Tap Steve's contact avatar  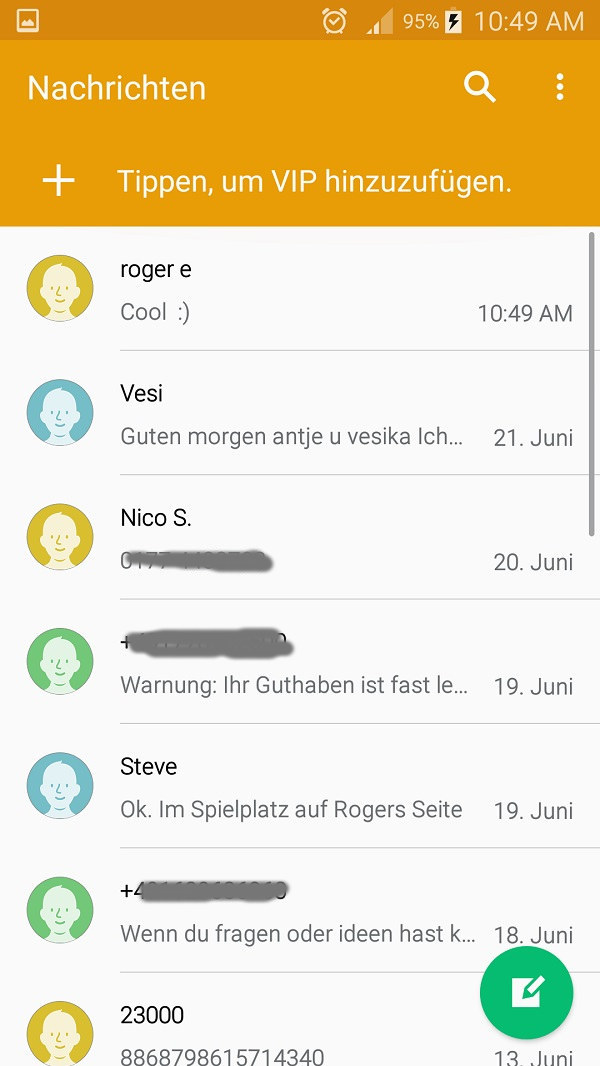60,786
